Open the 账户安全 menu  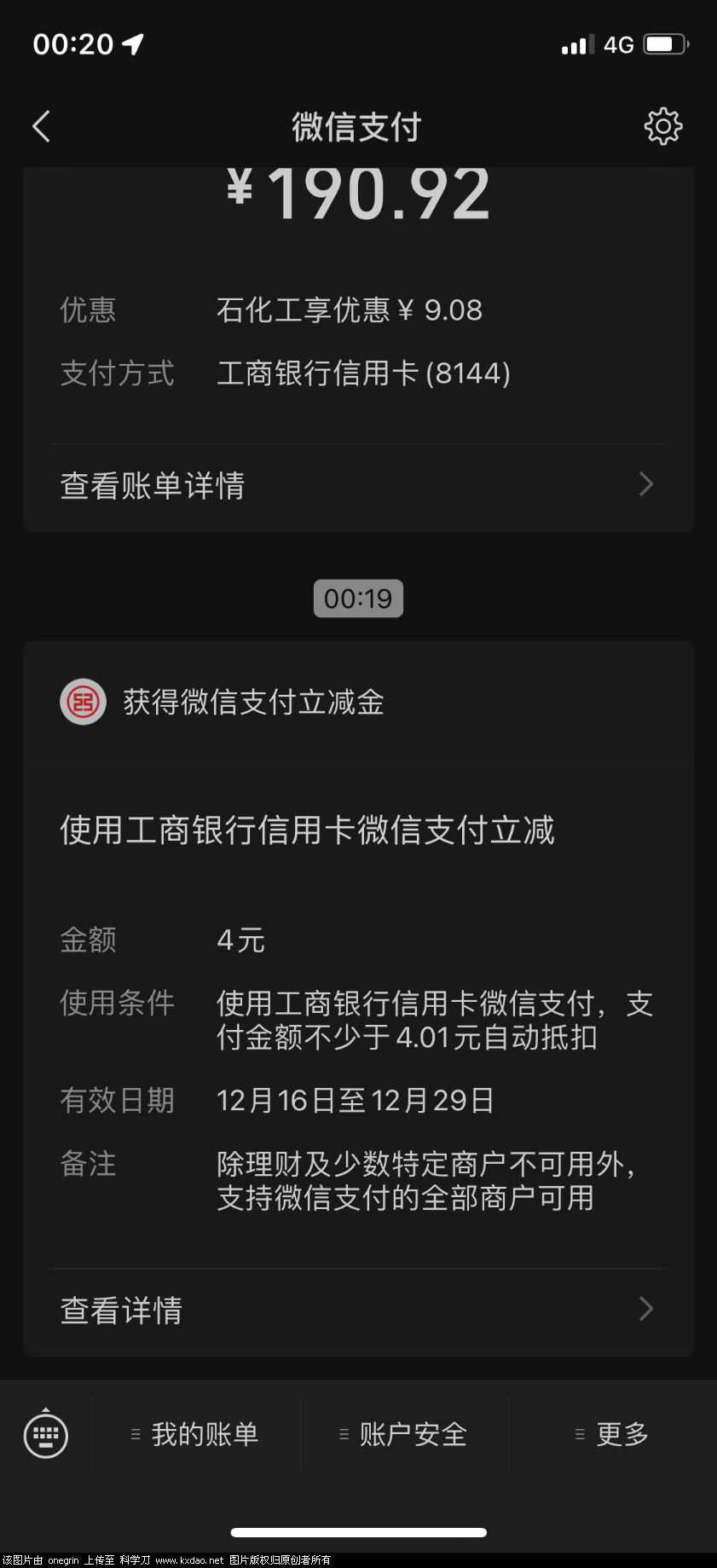pos(404,1435)
